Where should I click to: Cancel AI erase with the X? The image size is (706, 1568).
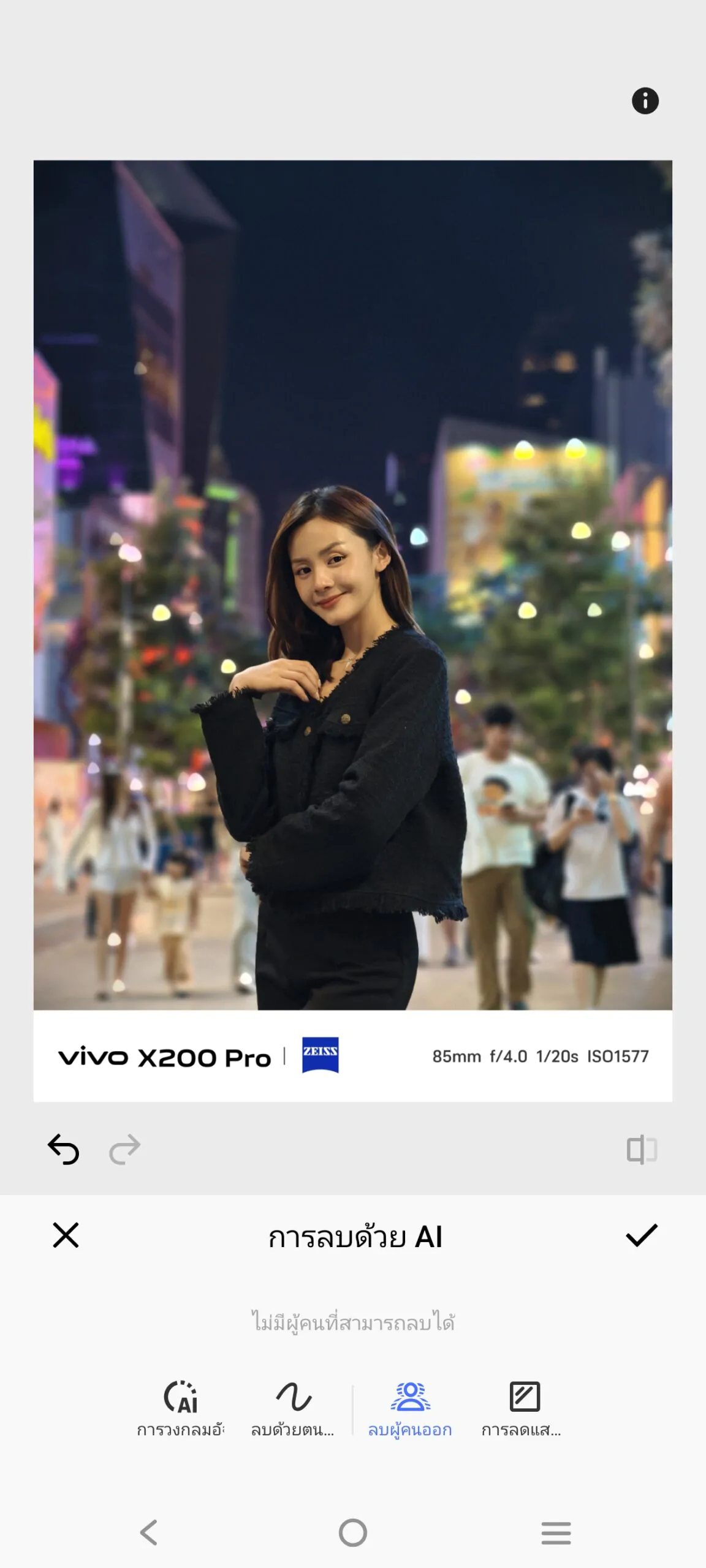click(66, 1235)
